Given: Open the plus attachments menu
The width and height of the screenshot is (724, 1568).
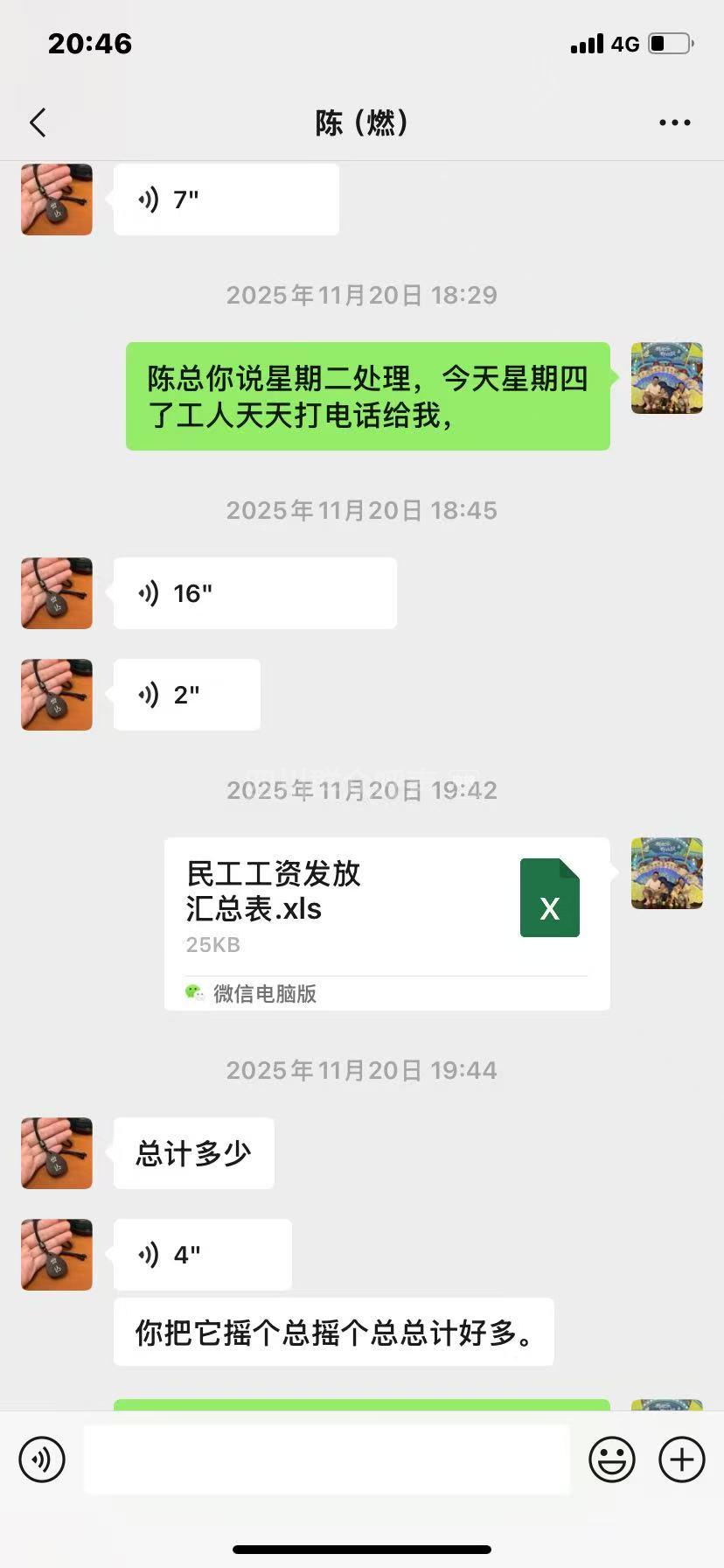Looking at the screenshot, I should coord(682,1459).
